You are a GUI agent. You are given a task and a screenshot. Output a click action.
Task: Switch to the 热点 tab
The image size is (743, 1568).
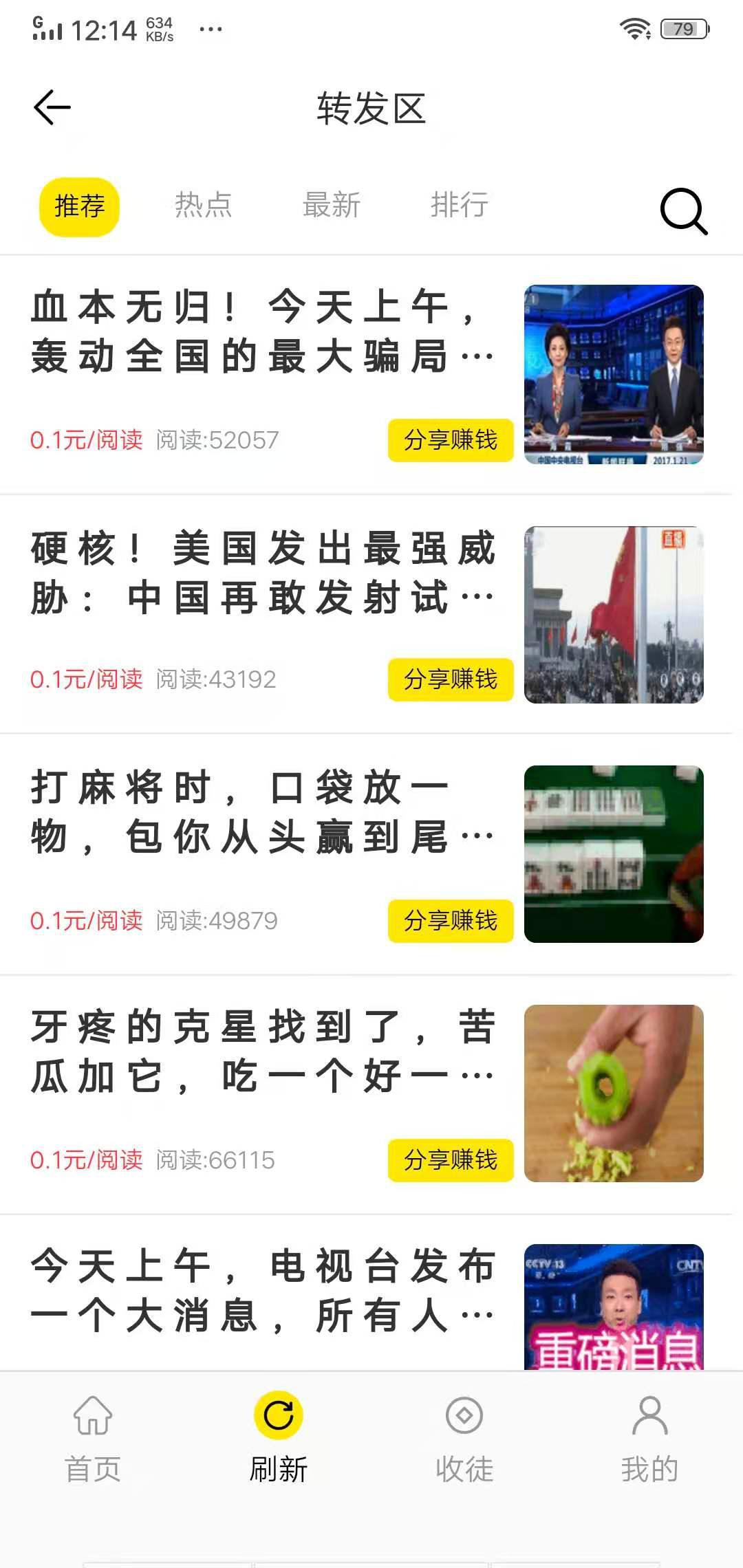pos(203,205)
